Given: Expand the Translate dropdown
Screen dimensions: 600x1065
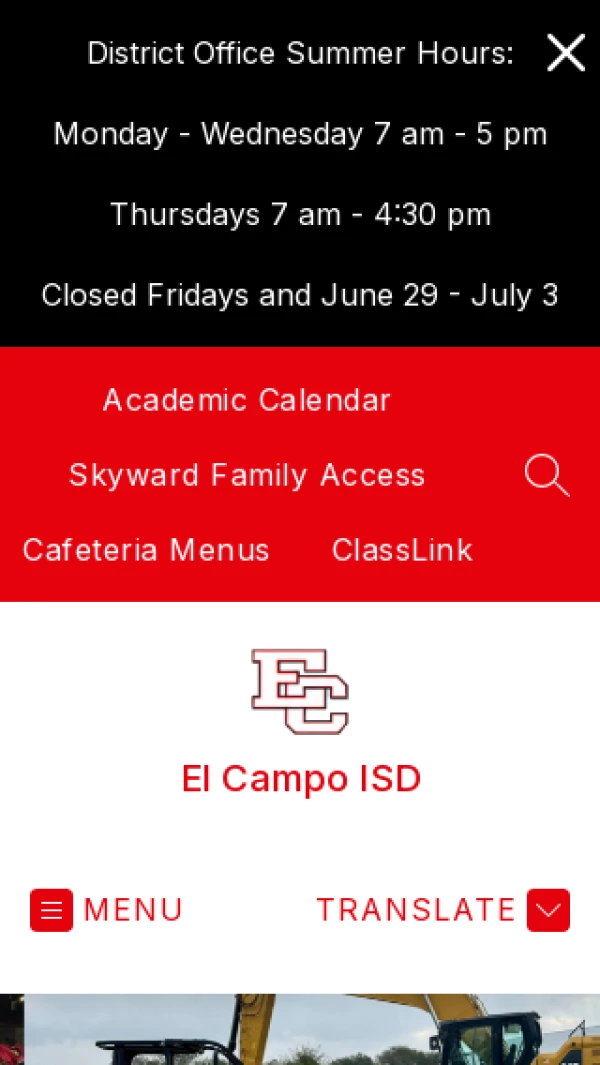Looking at the screenshot, I should 443,909.
